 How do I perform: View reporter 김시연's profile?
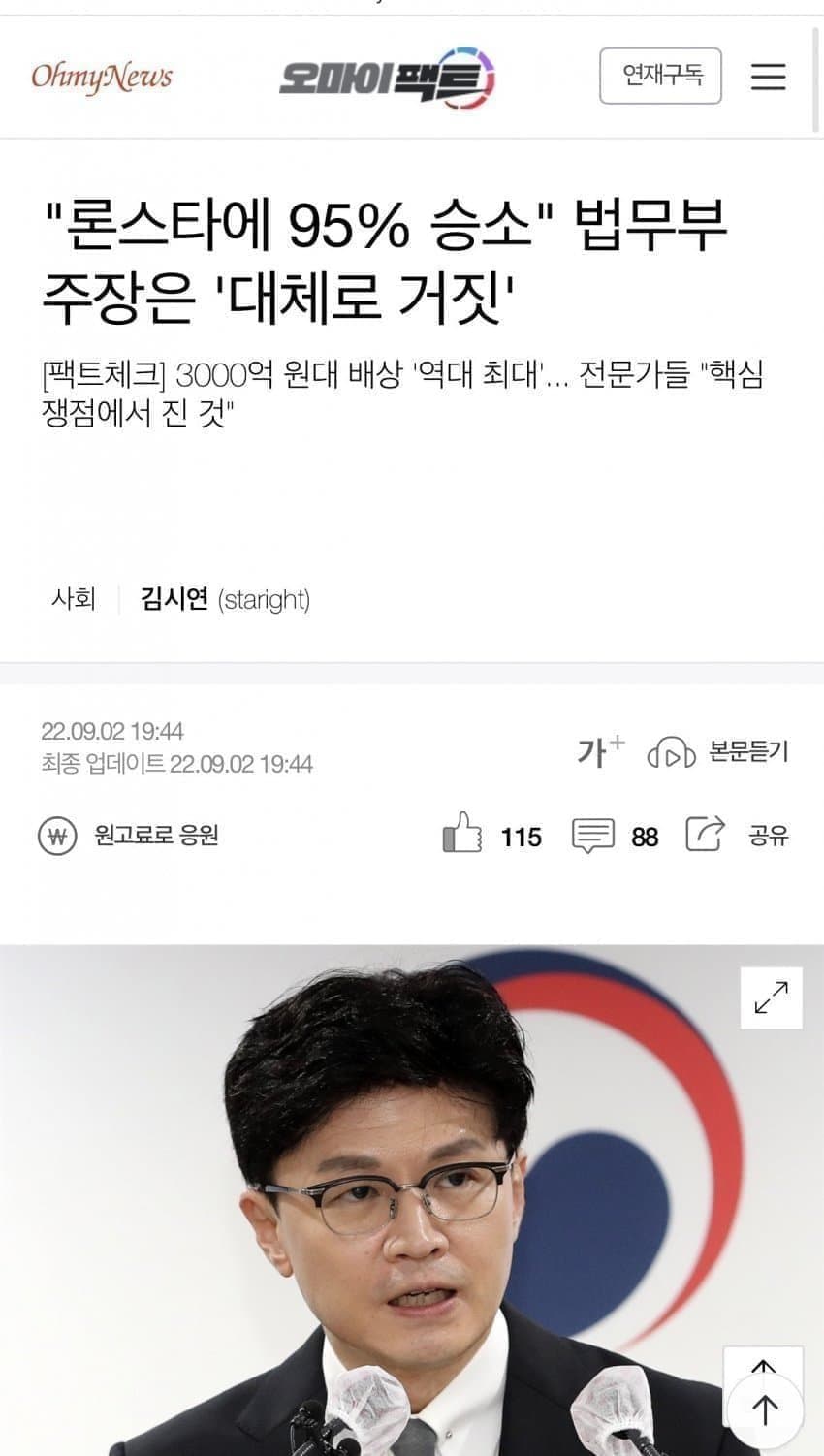click(174, 599)
